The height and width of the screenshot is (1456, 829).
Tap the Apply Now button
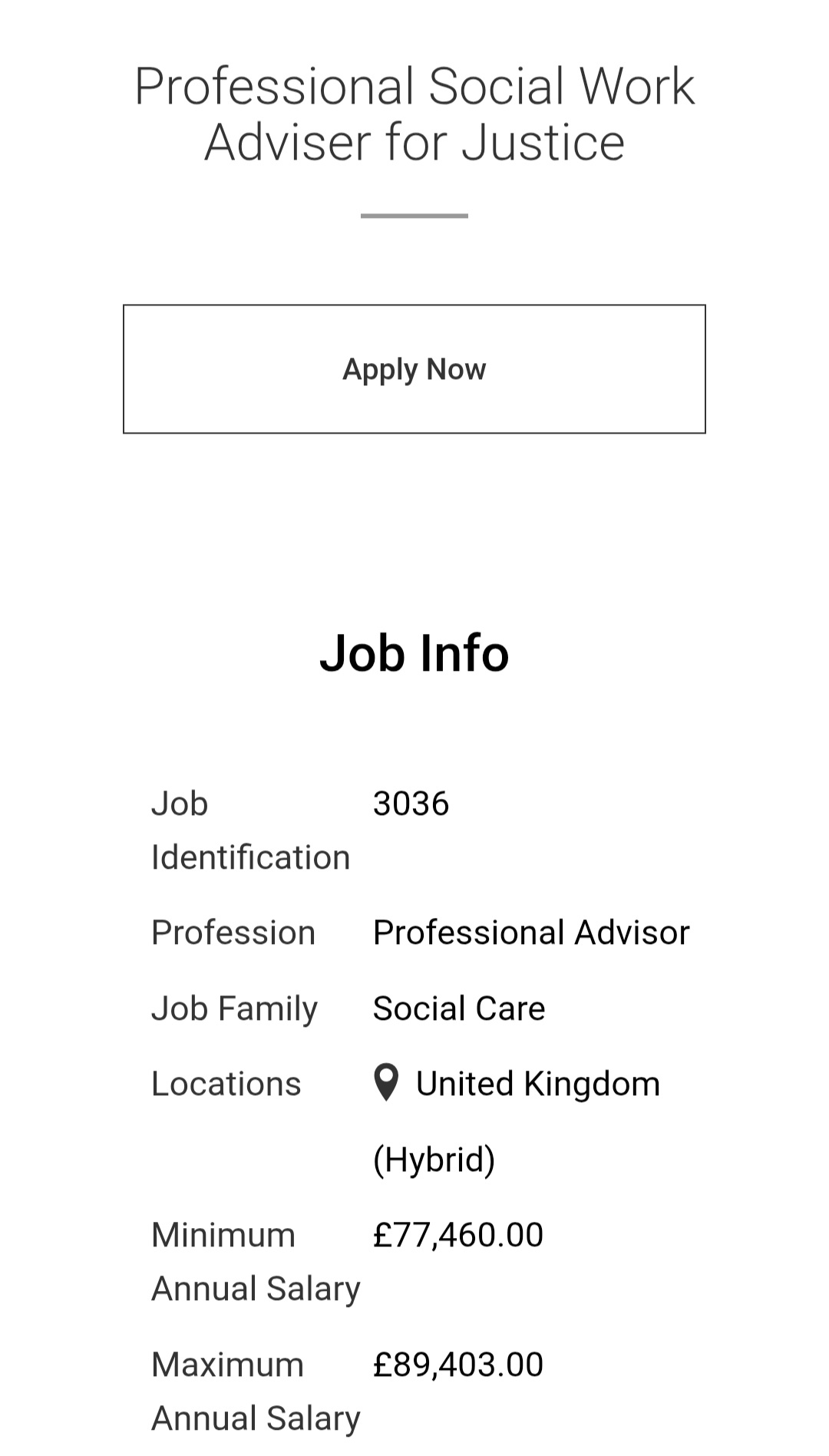click(414, 369)
